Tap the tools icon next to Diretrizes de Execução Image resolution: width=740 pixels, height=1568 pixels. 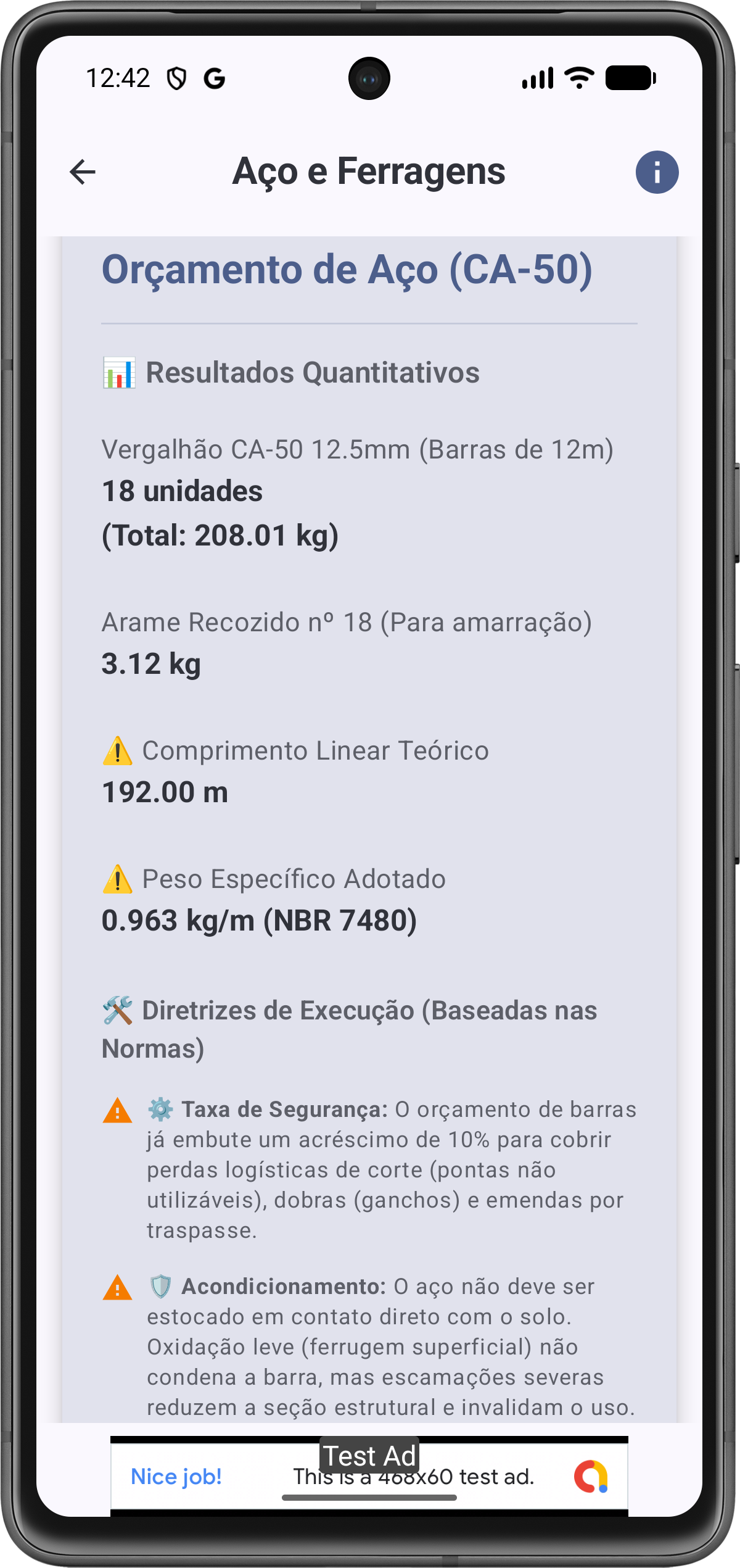point(118,1010)
